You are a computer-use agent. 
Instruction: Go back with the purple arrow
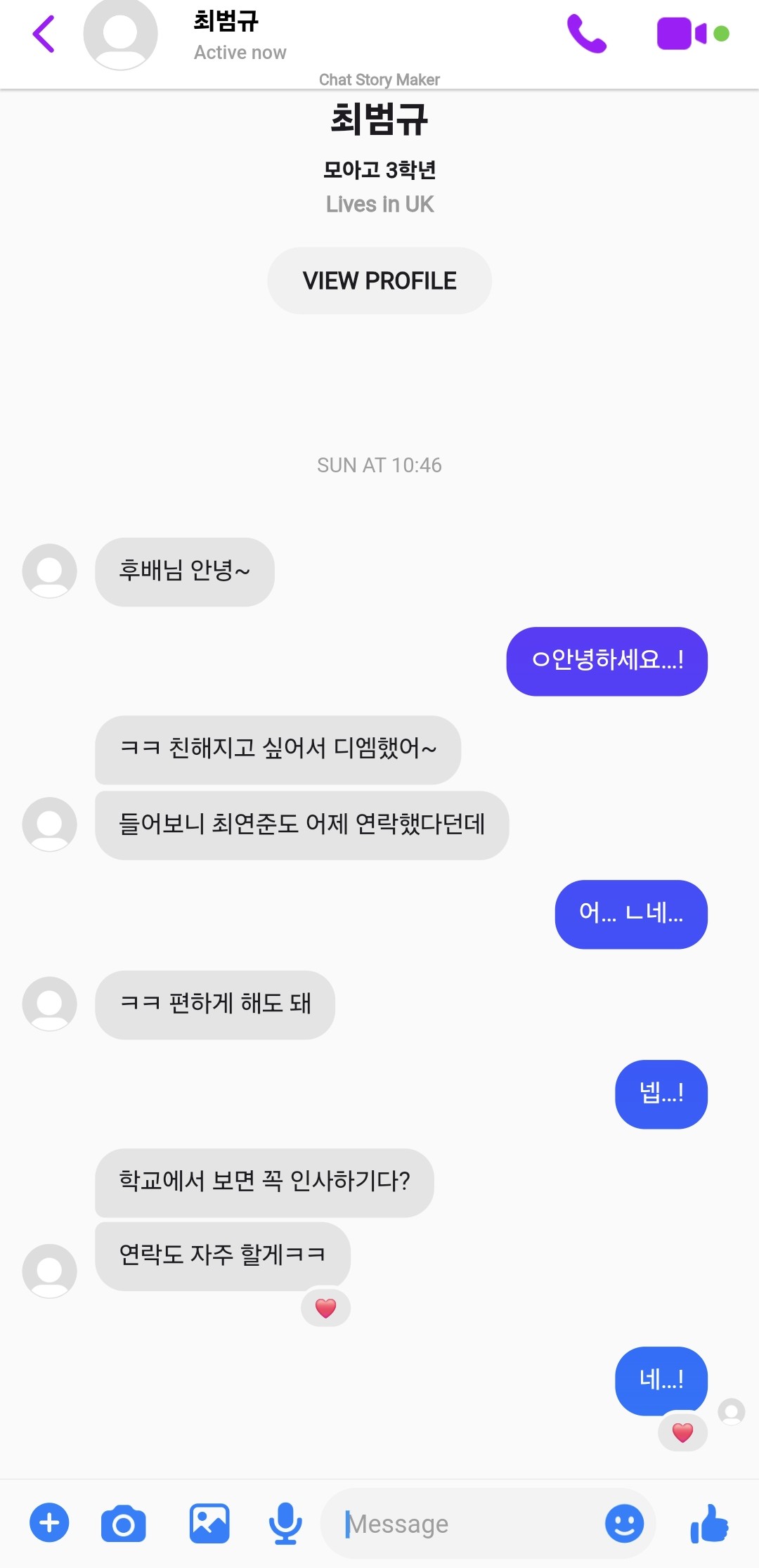pyautogui.click(x=44, y=34)
